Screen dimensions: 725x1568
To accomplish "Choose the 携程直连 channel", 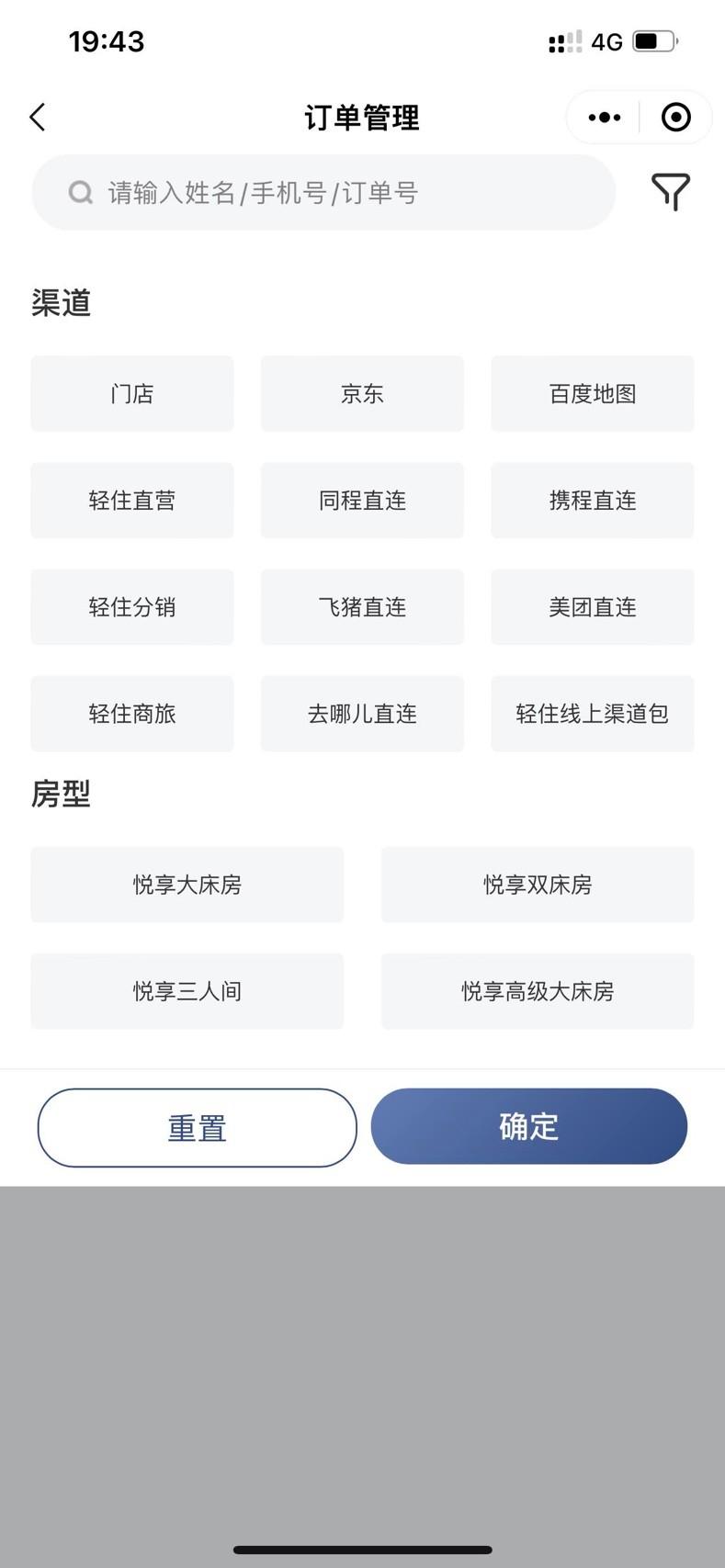I will [592, 501].
